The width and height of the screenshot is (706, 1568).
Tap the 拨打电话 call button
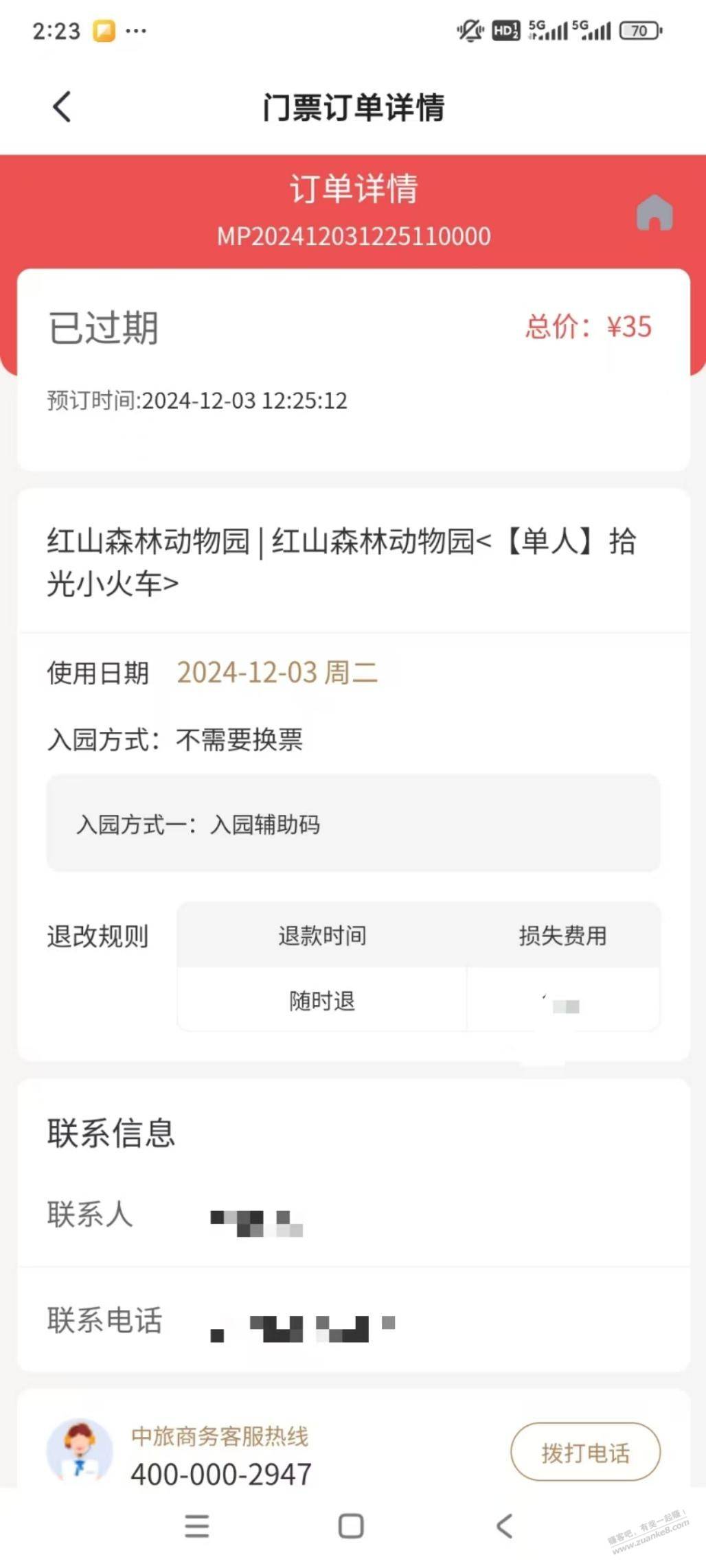click(585, 1452)
